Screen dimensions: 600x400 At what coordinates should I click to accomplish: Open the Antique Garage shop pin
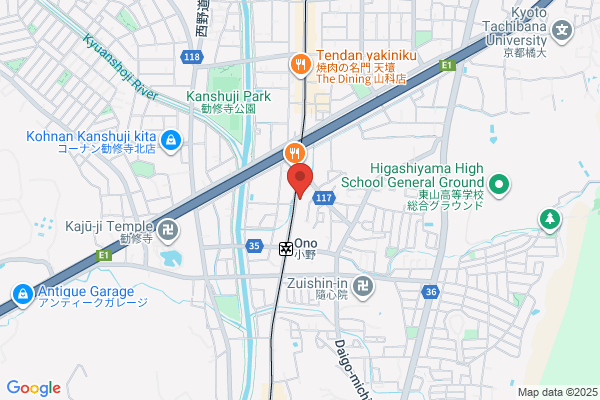[x=23, y=296]
